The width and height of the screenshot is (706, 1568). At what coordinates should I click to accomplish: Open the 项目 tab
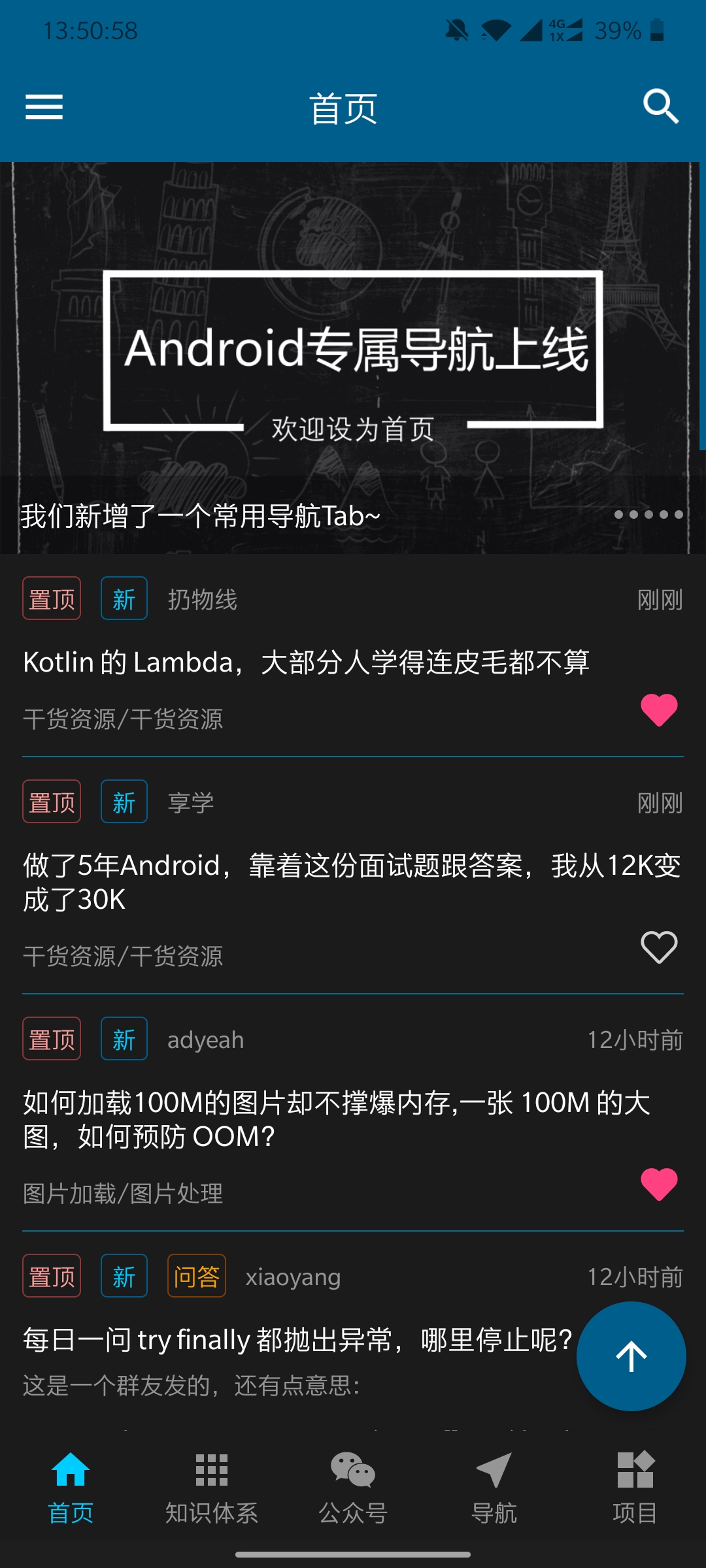(x=635, y=1487)
